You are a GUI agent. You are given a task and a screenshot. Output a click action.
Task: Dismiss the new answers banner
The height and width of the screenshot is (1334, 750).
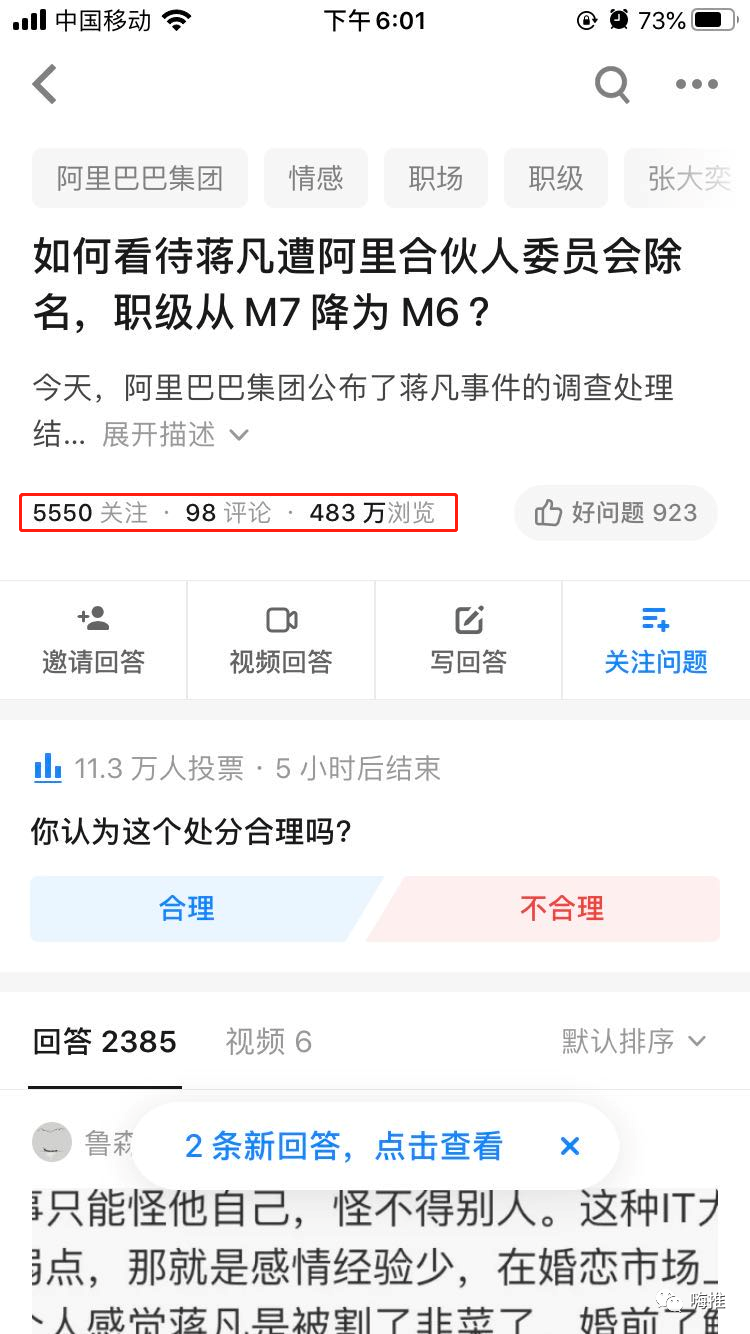(x=570, y=1146)
